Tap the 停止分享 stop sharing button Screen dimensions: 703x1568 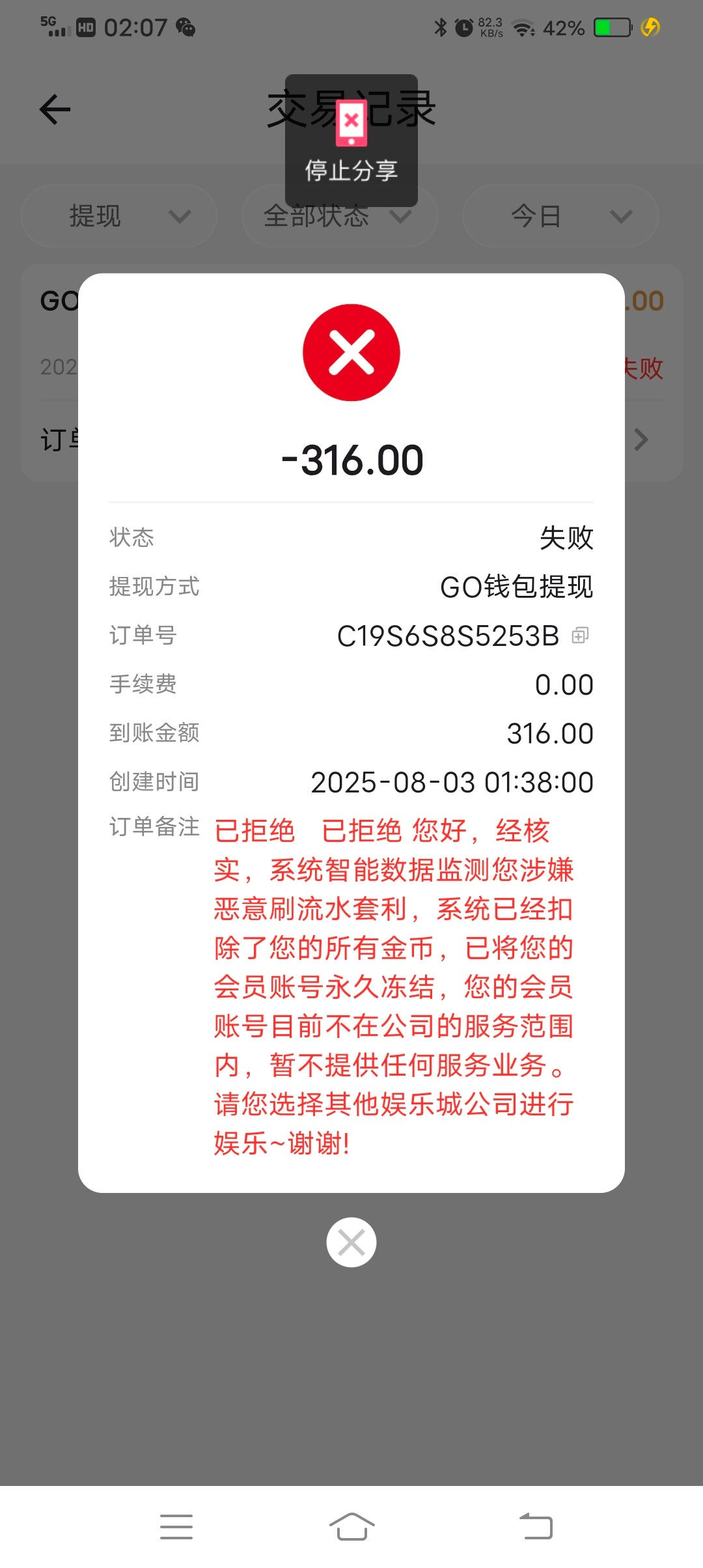tap(351, 171)
